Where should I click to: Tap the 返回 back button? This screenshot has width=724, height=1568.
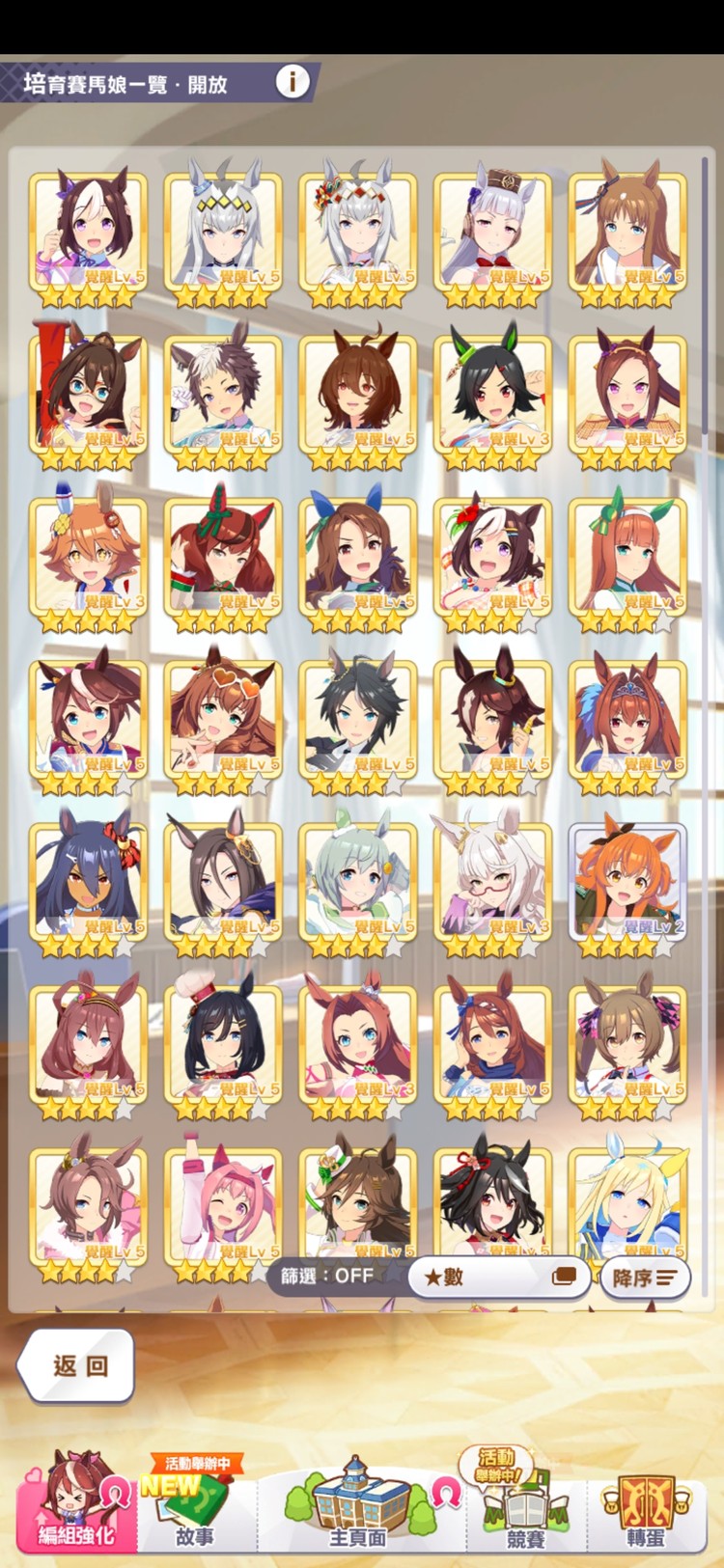(77, 1364)
